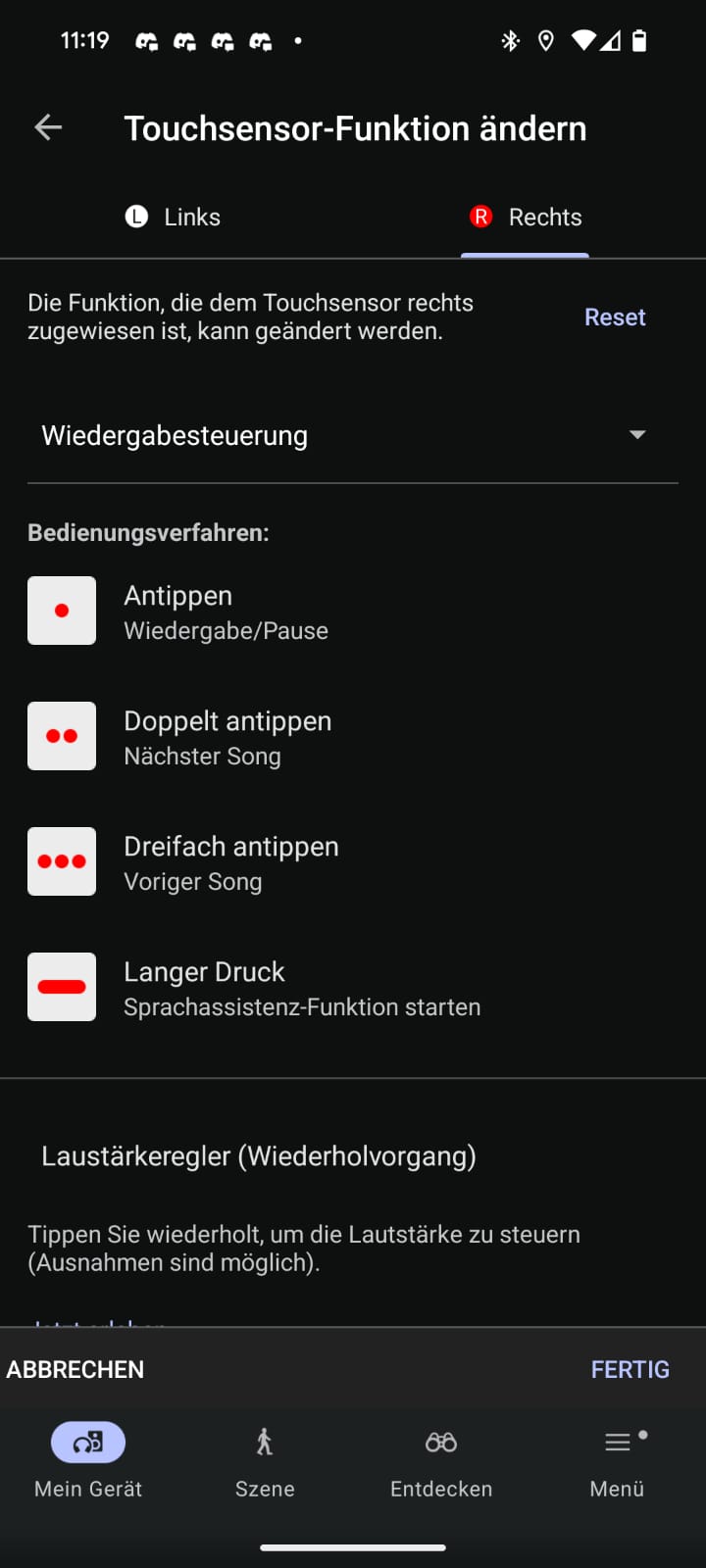Open the Mein Gerät tab
This screenshot has width=706, height=1568.
point(88,1460)
